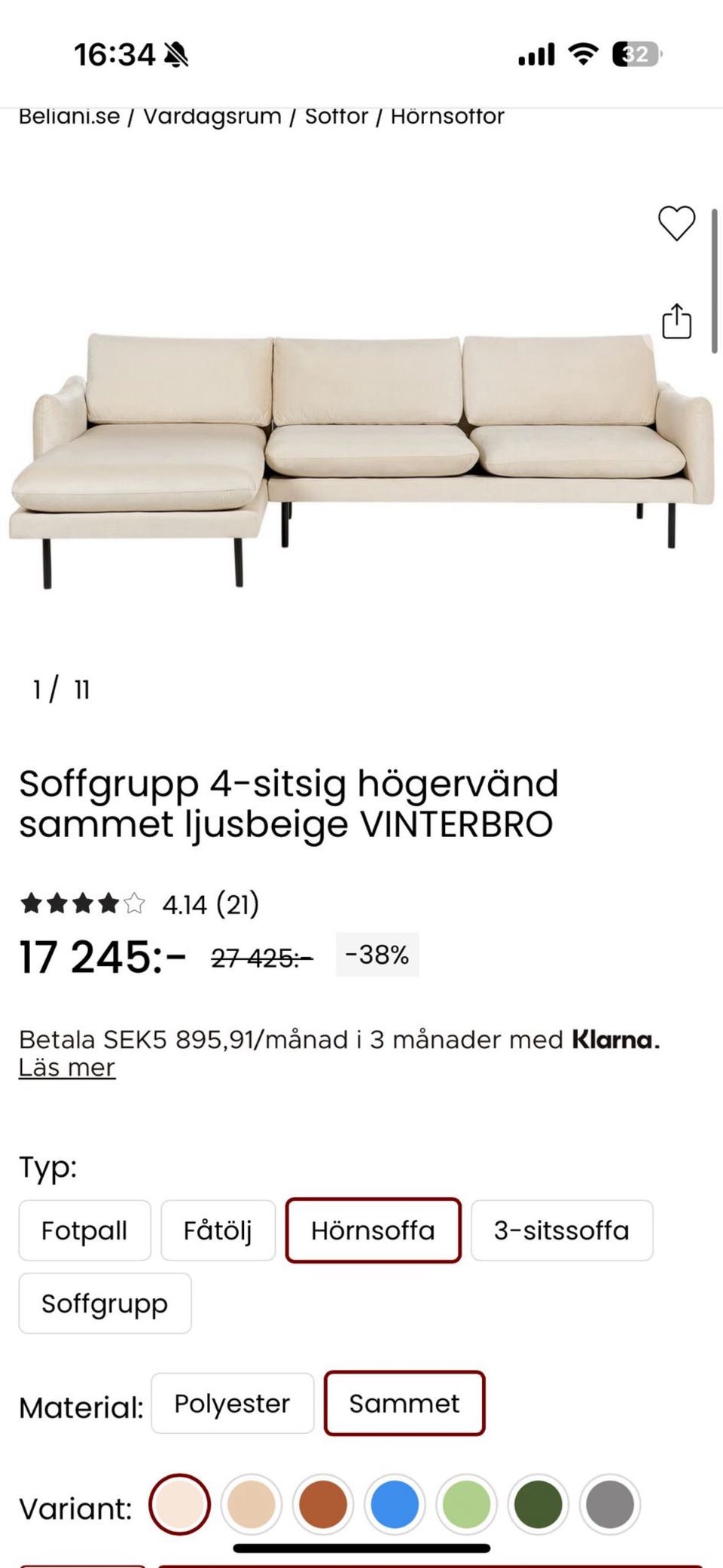Select the Soffgrupp type chip

click(x=105, y=1303)
